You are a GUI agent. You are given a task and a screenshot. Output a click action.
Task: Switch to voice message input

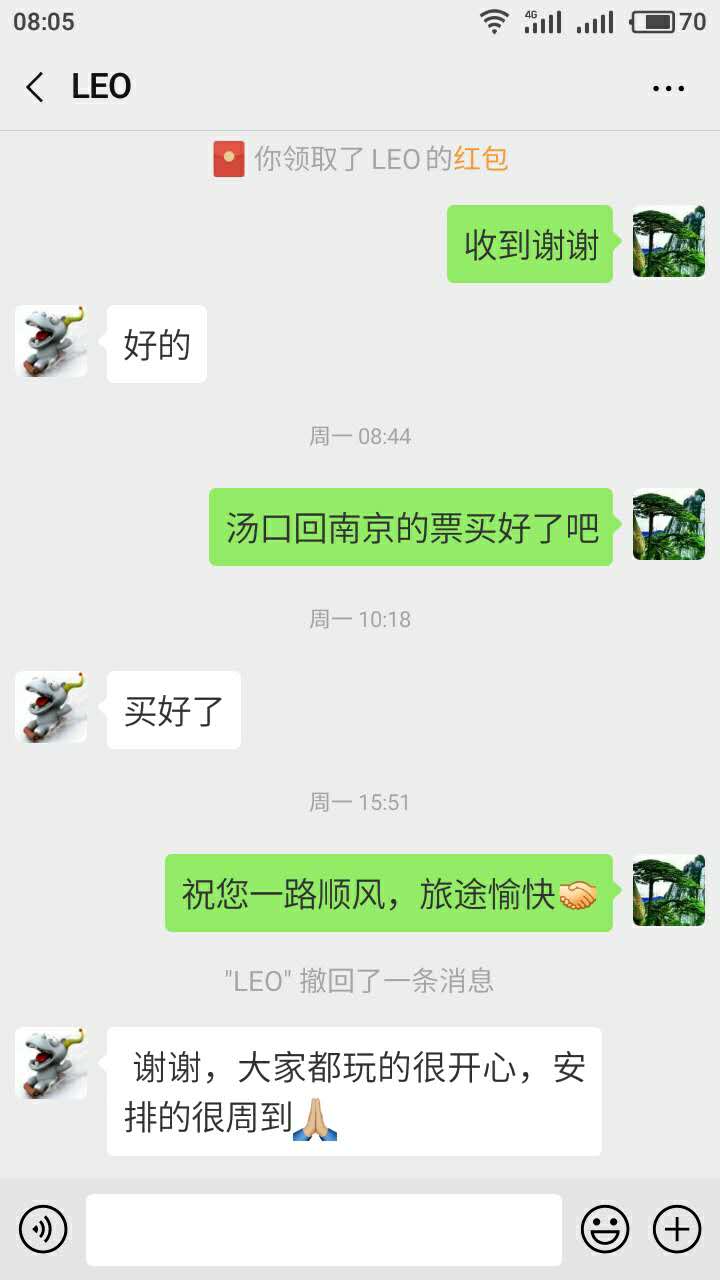click(43, 1229)
